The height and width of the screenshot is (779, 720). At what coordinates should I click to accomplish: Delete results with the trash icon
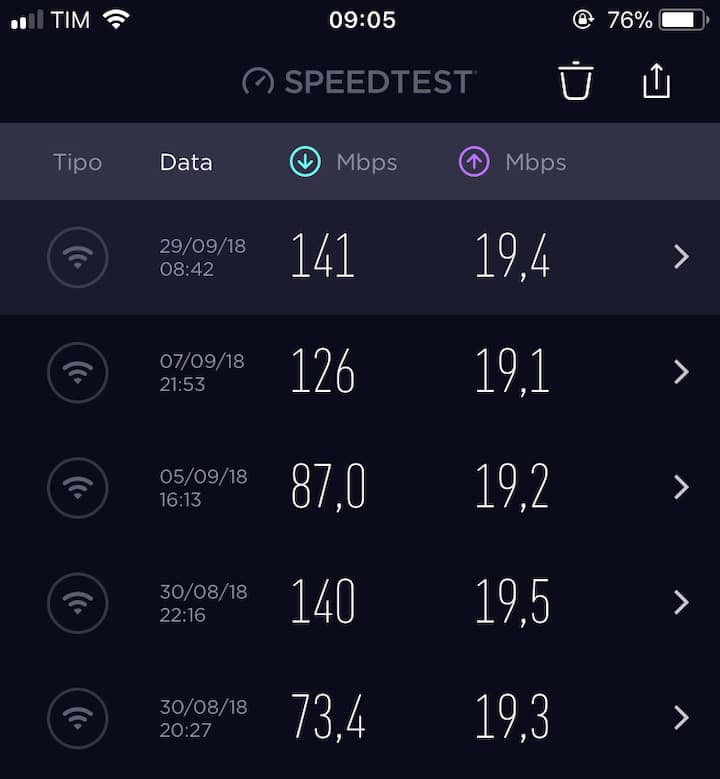(x=576, y=81)
